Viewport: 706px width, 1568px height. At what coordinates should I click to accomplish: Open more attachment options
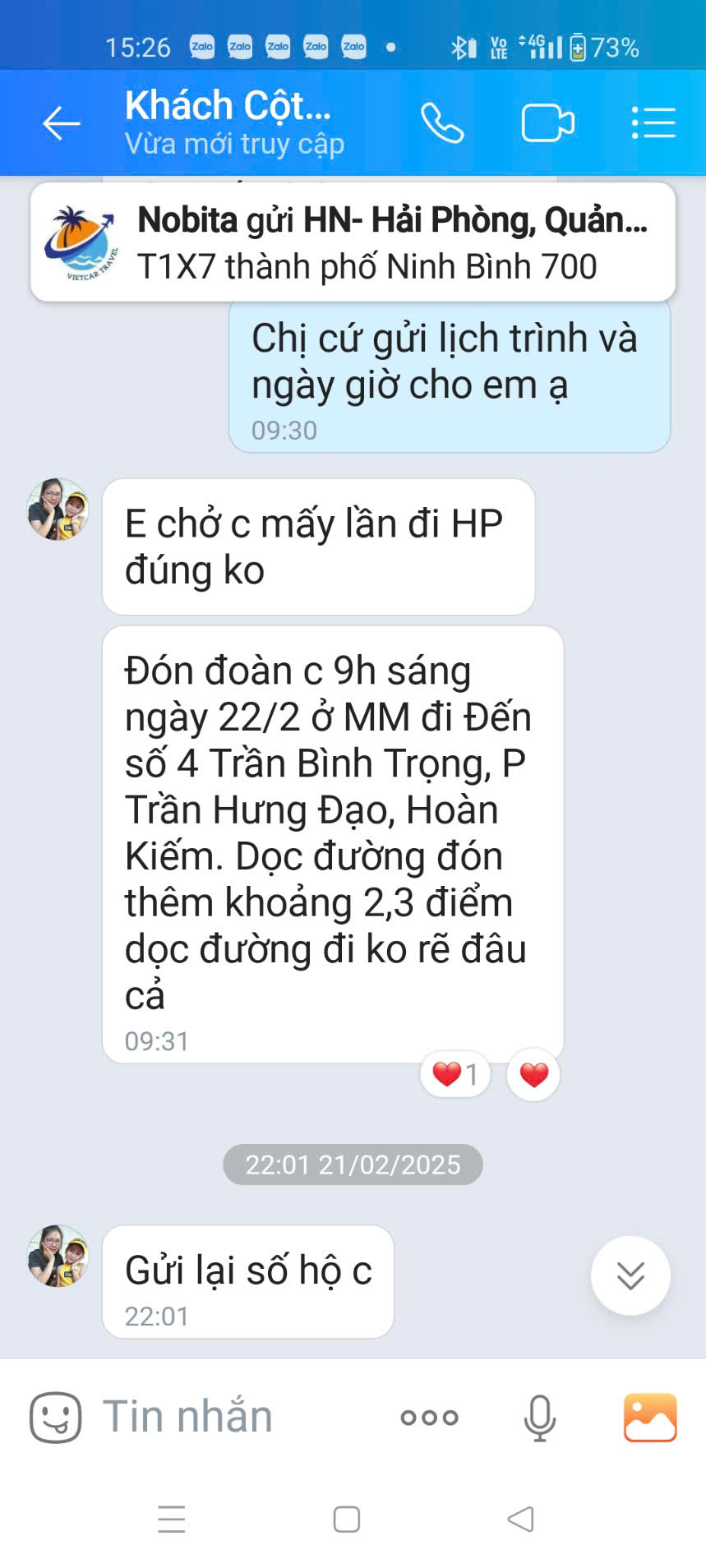click(429, 1417)
